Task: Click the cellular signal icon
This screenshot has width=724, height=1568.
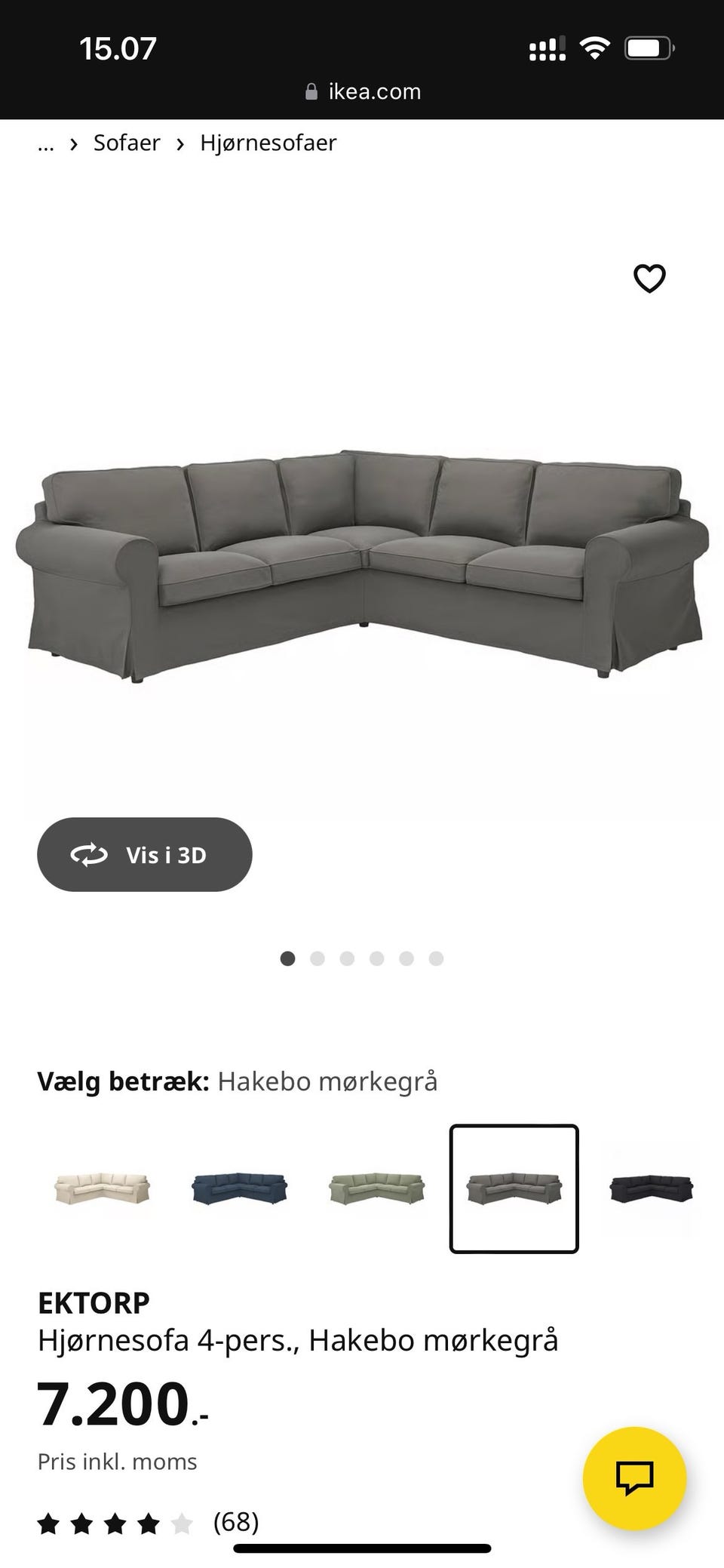Action: 546,47
